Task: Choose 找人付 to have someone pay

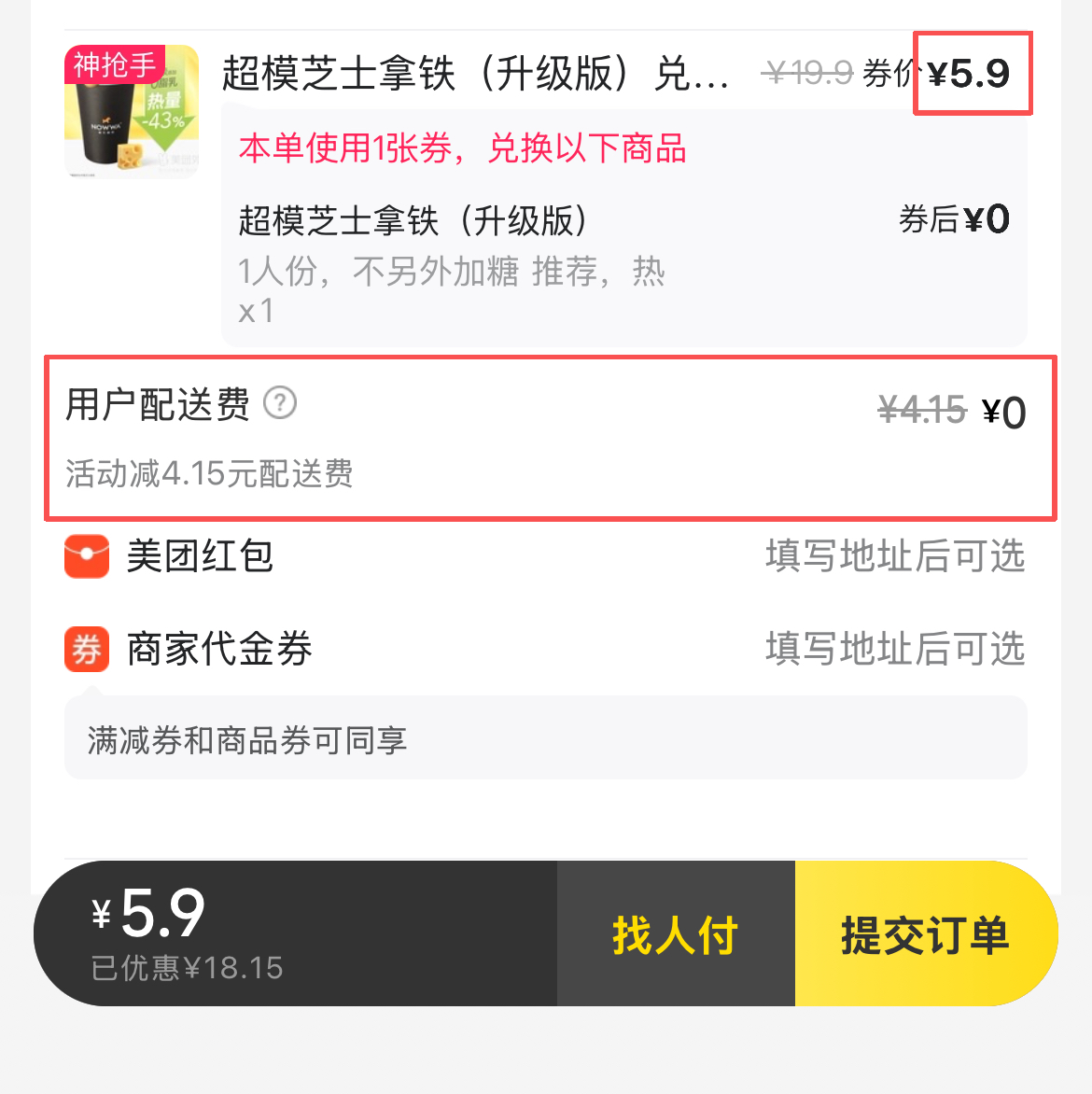Action: (676, 934)
